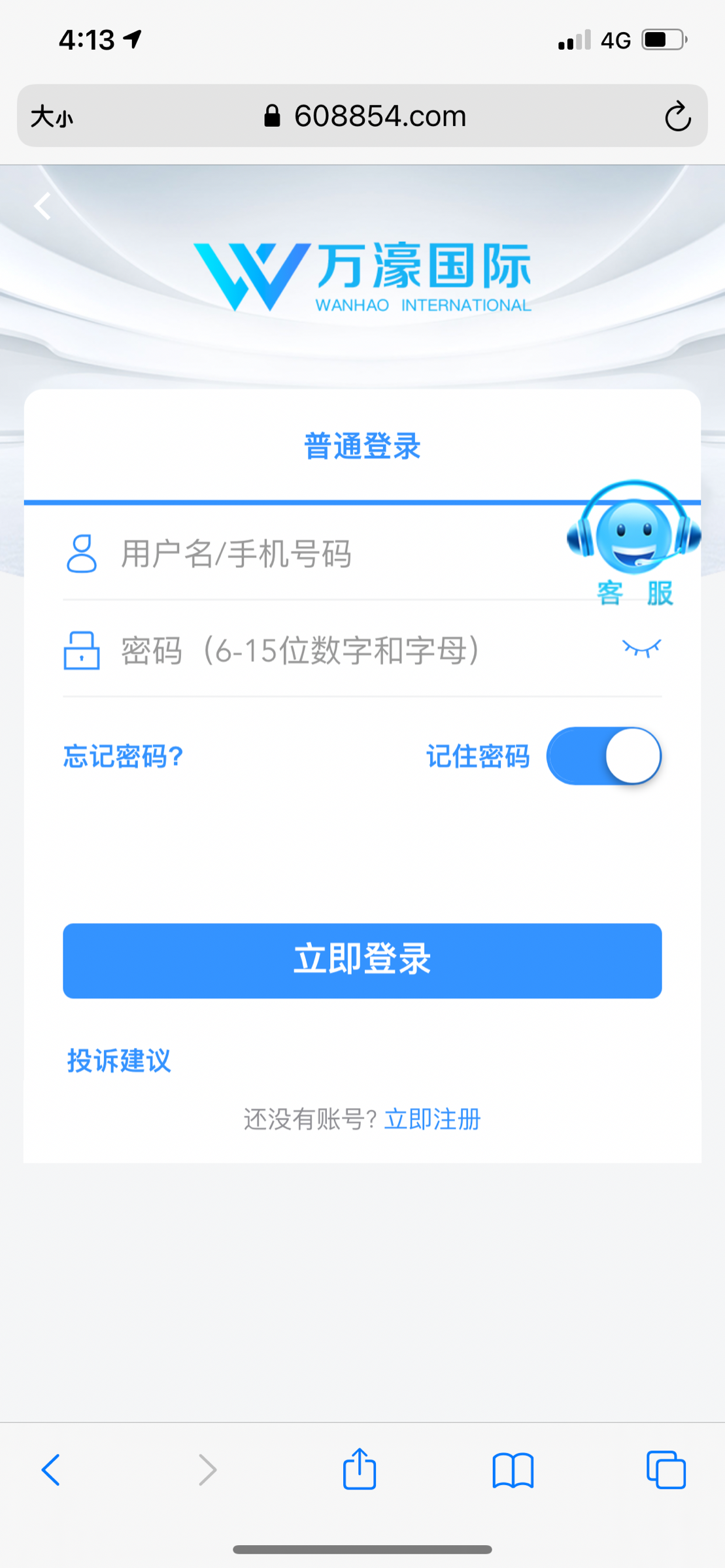Disable the 记住密码 remember password switch
The width and height of the screenshot is (725, 1568).
[603, 755]
